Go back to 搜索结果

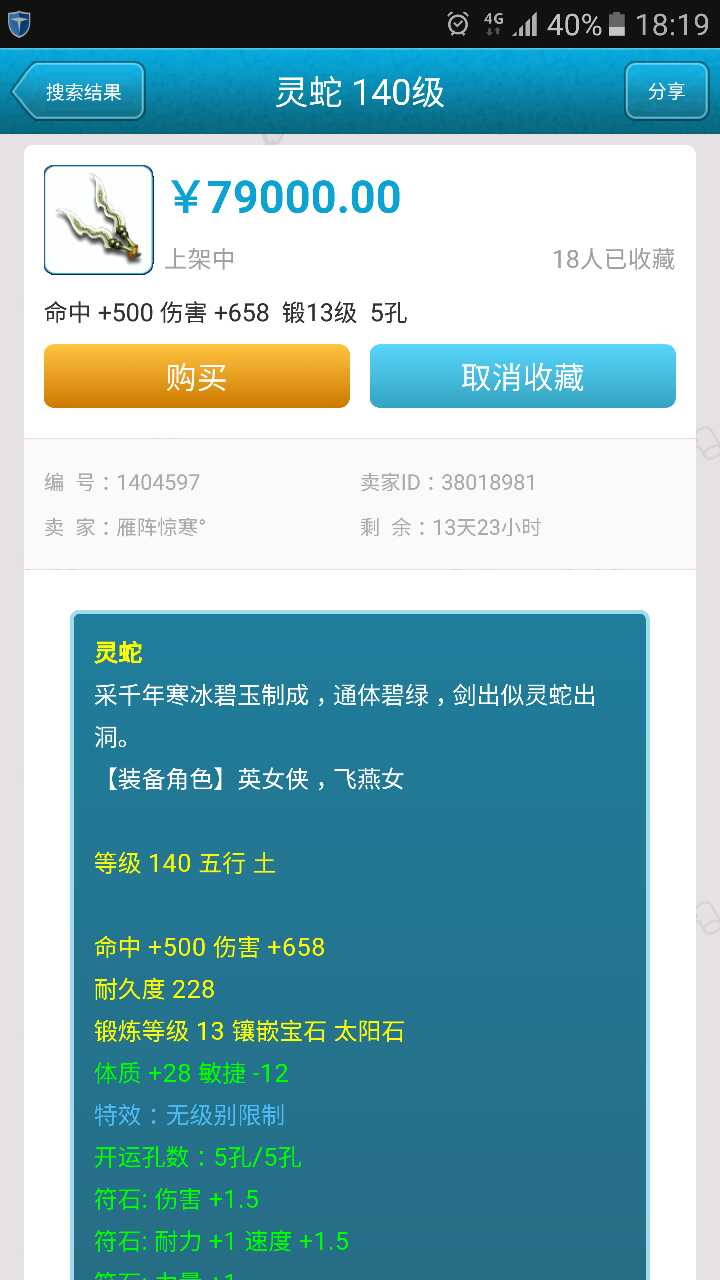(80, 92)
